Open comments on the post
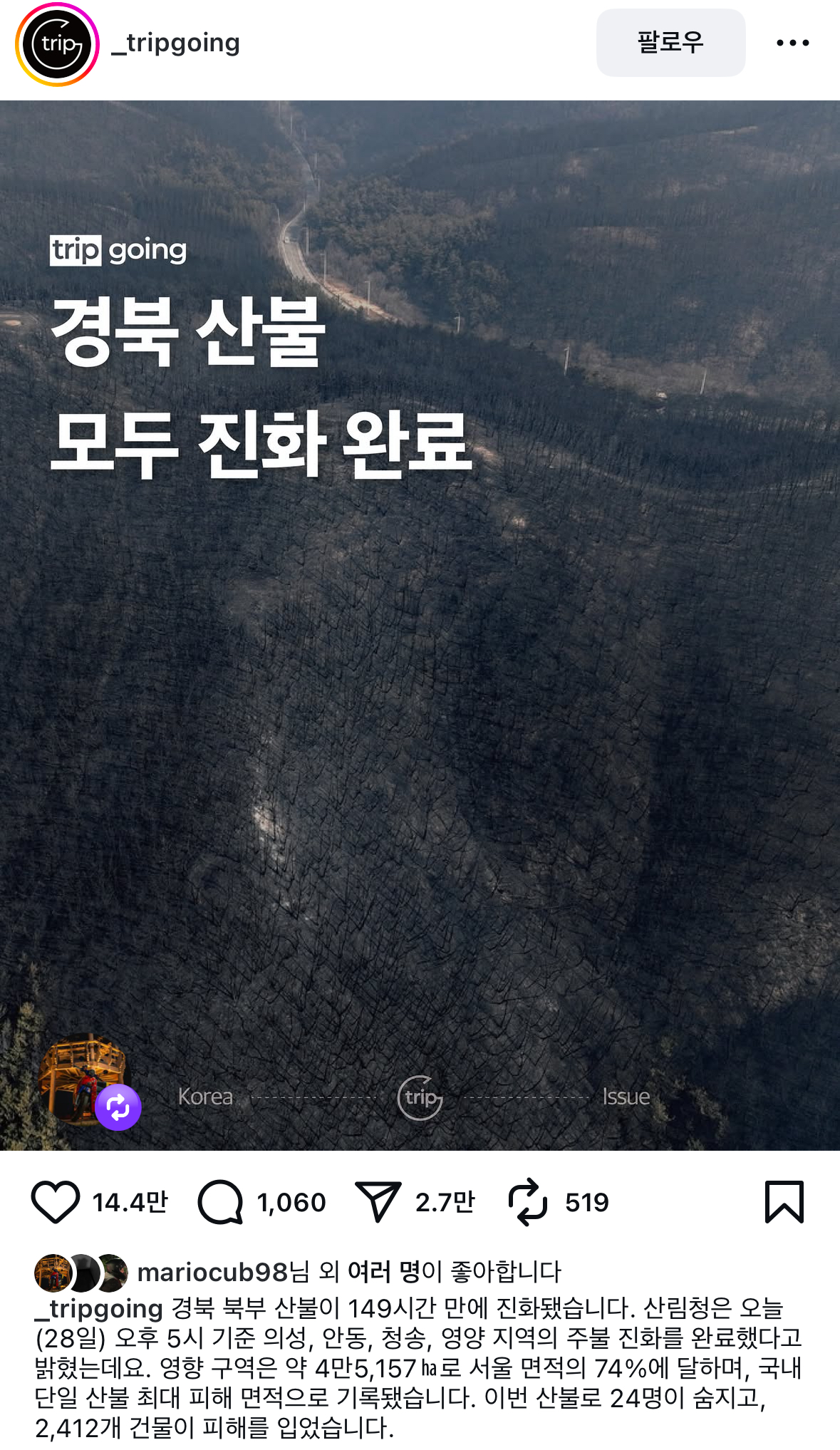Screen dimensions: 840x1450 [220, 1202]
